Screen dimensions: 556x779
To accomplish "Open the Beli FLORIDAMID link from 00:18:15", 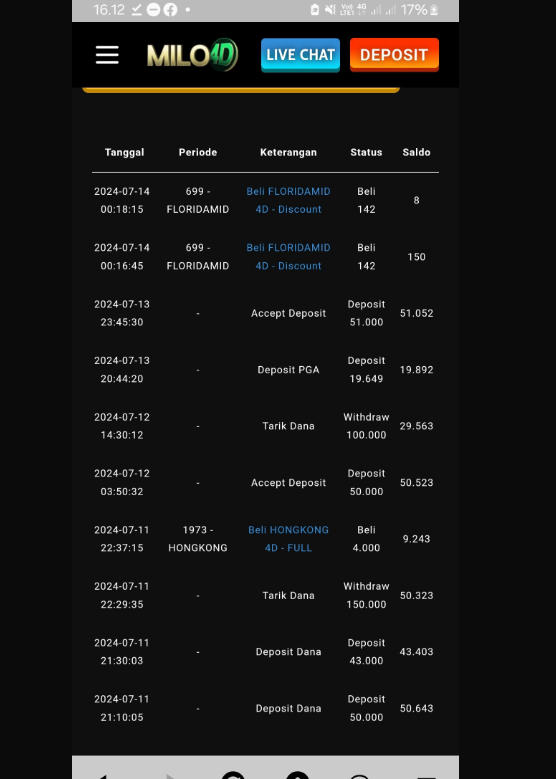I will pos(288,200).
